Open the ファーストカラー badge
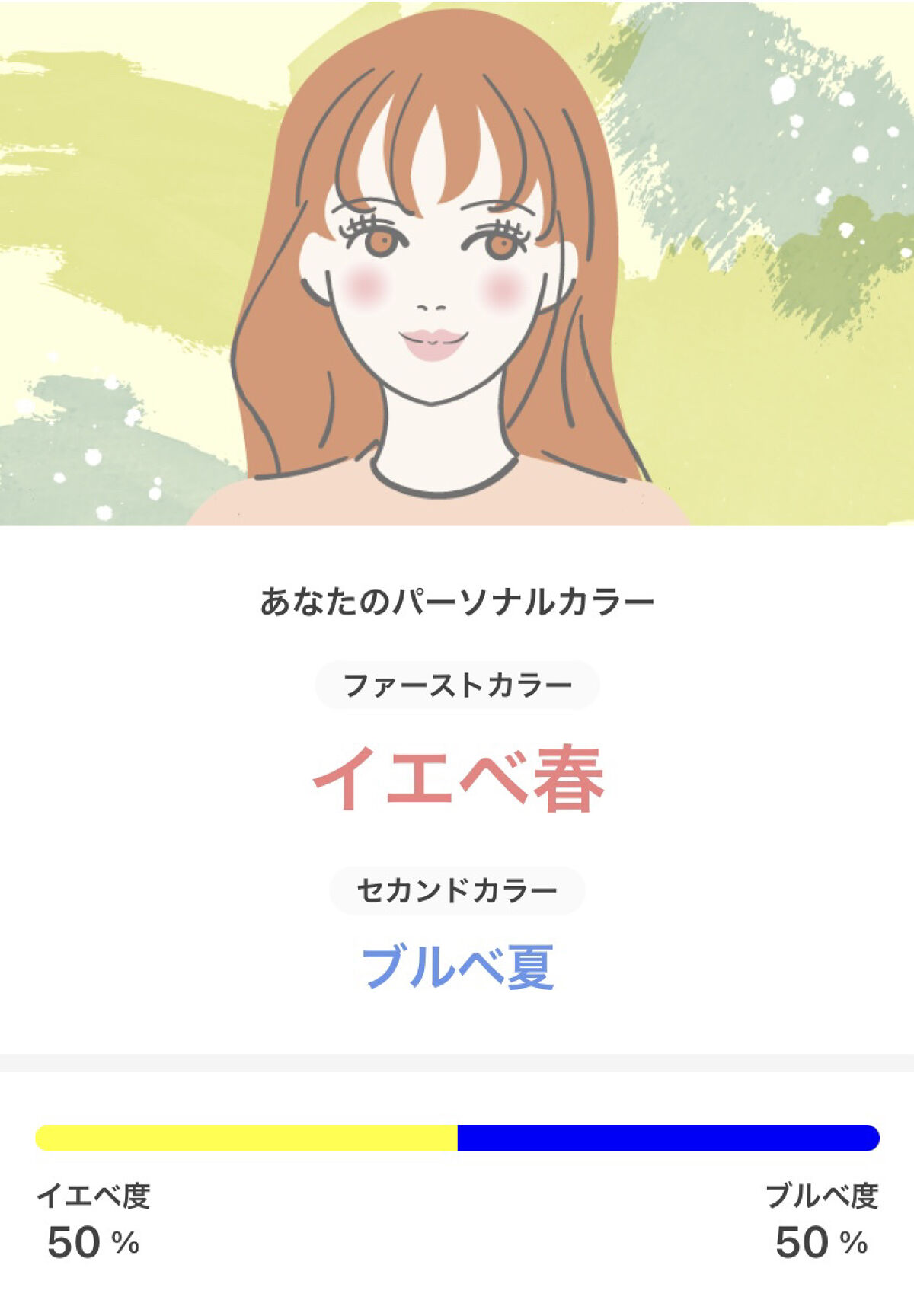The width and height of the screenshot is (914, 1316). click(x=457, y=684)
